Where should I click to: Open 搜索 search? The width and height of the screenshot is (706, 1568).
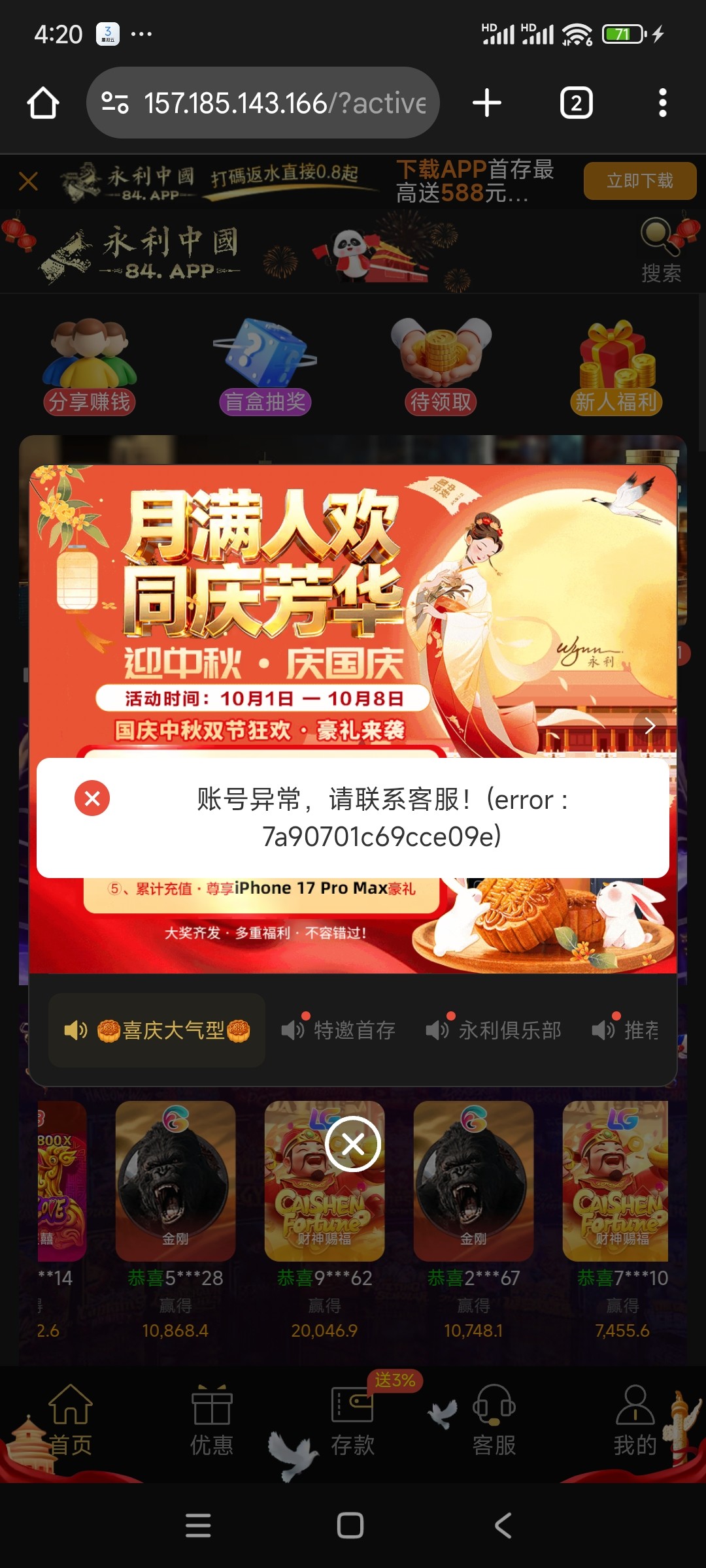click(x=660, y=252)
